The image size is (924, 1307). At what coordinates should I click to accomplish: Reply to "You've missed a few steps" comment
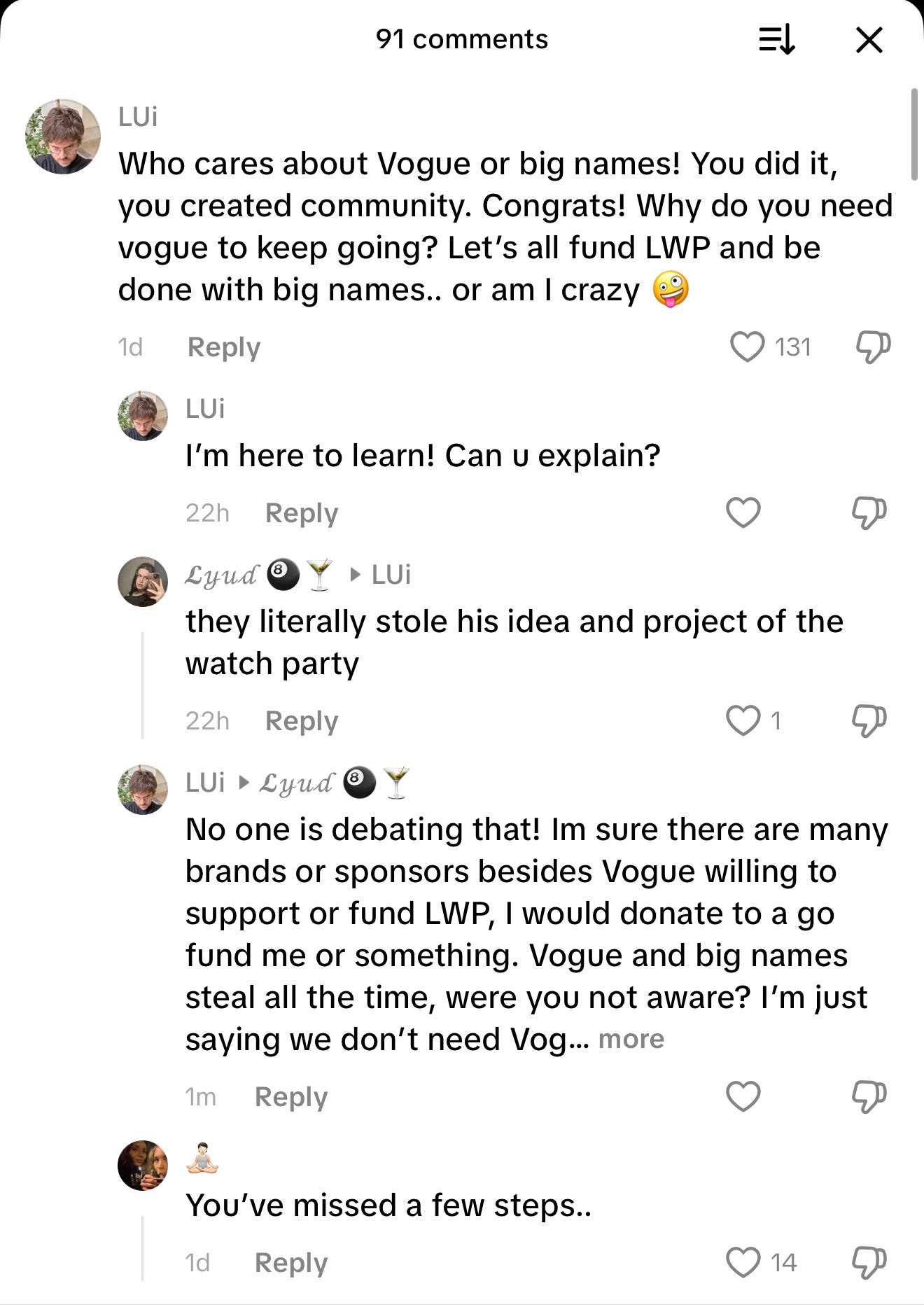click(x=291, y=1263)
